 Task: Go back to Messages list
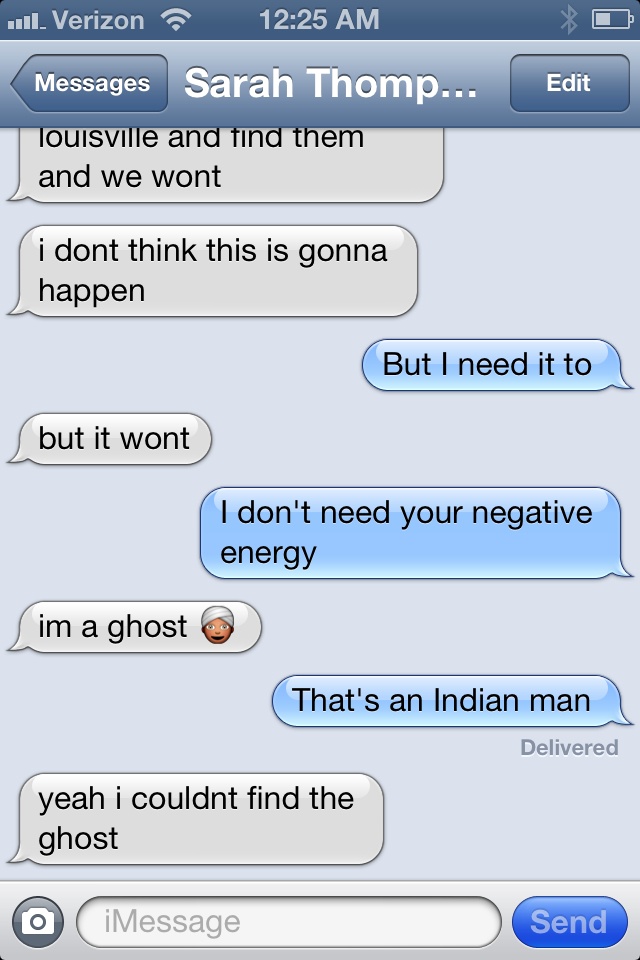(90, 84)
